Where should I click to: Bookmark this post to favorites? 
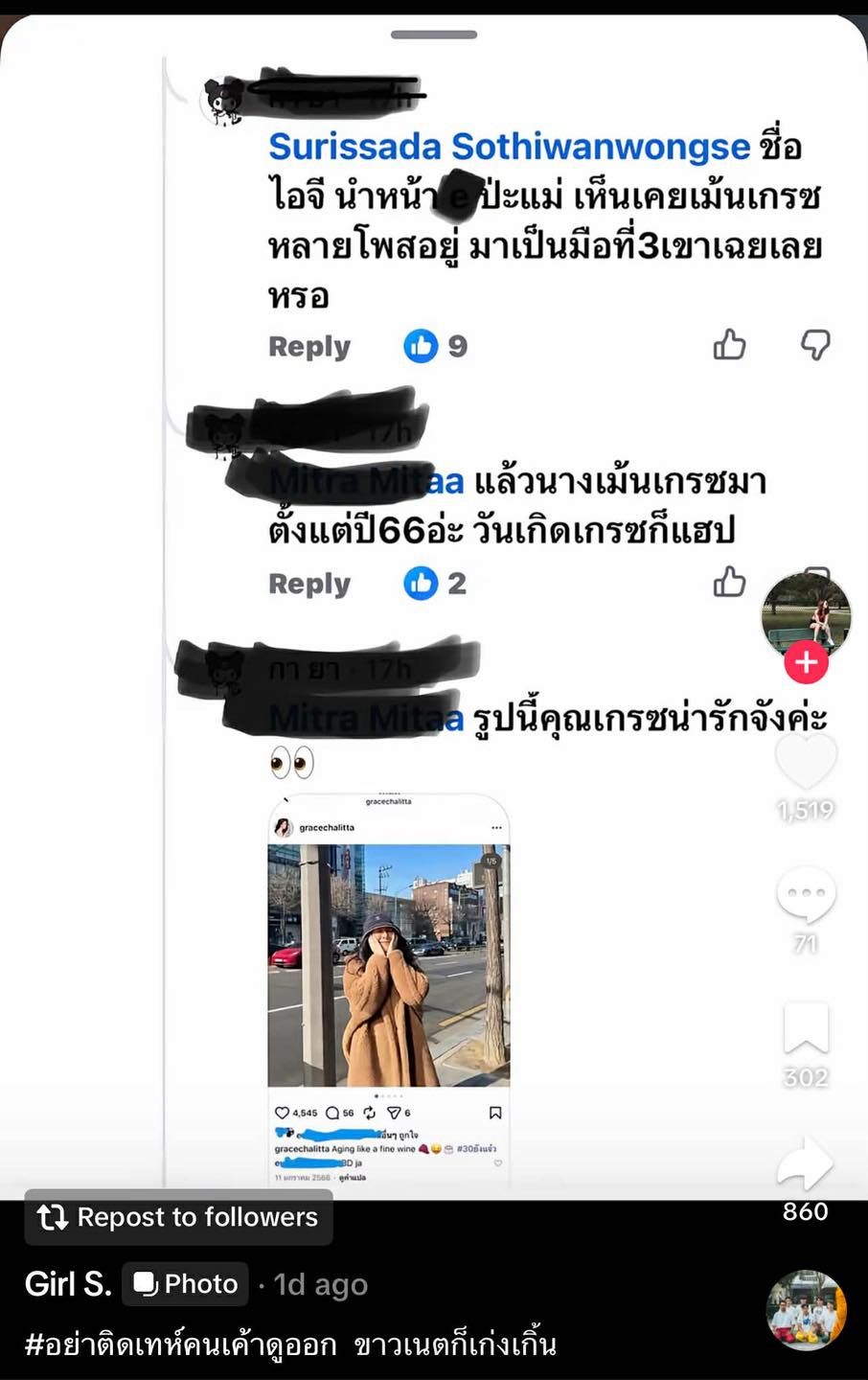(x=806, y=1029)
